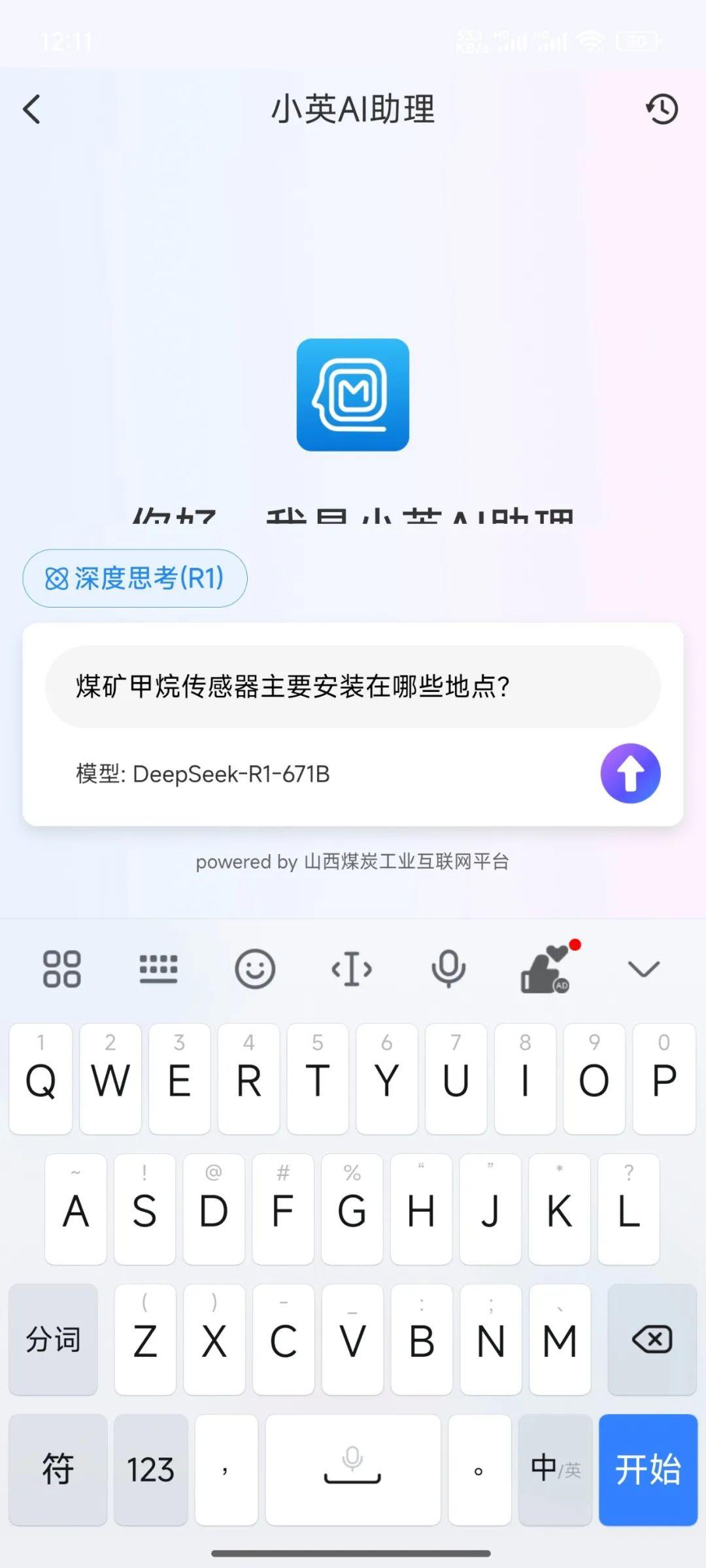This screenshot has height=1568, width=706.
Task: Tap the 分词 key
Action: 54,1339
